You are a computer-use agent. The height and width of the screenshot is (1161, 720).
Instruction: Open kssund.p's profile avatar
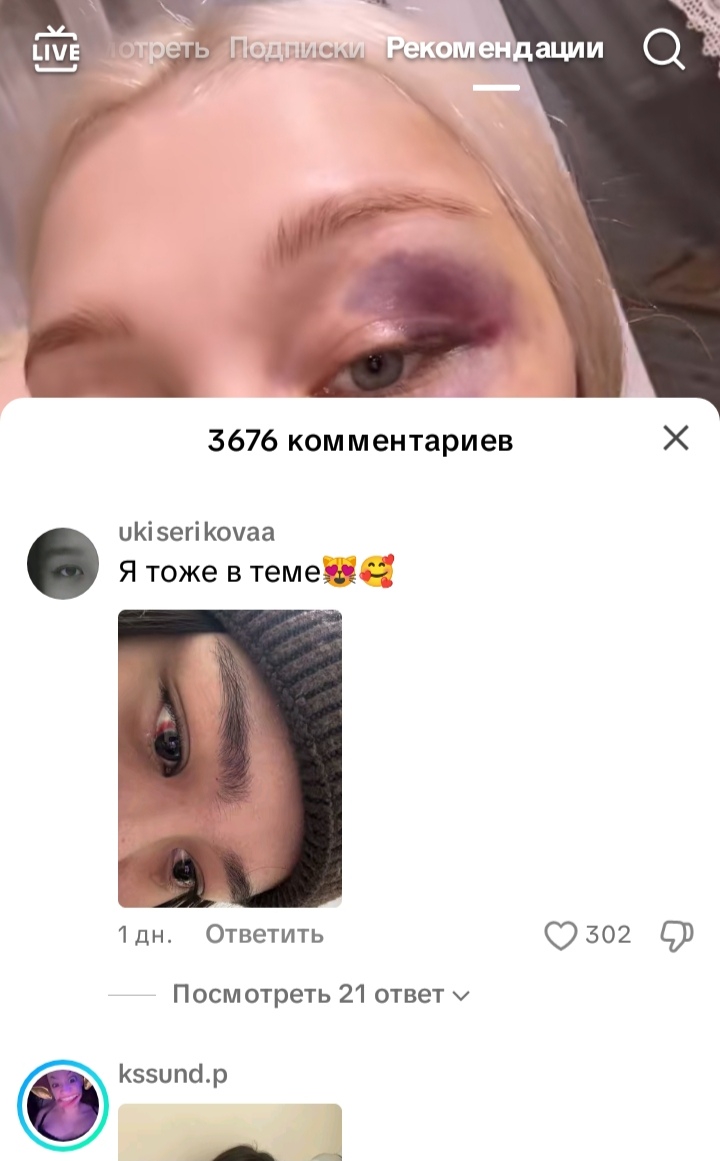63,1105
